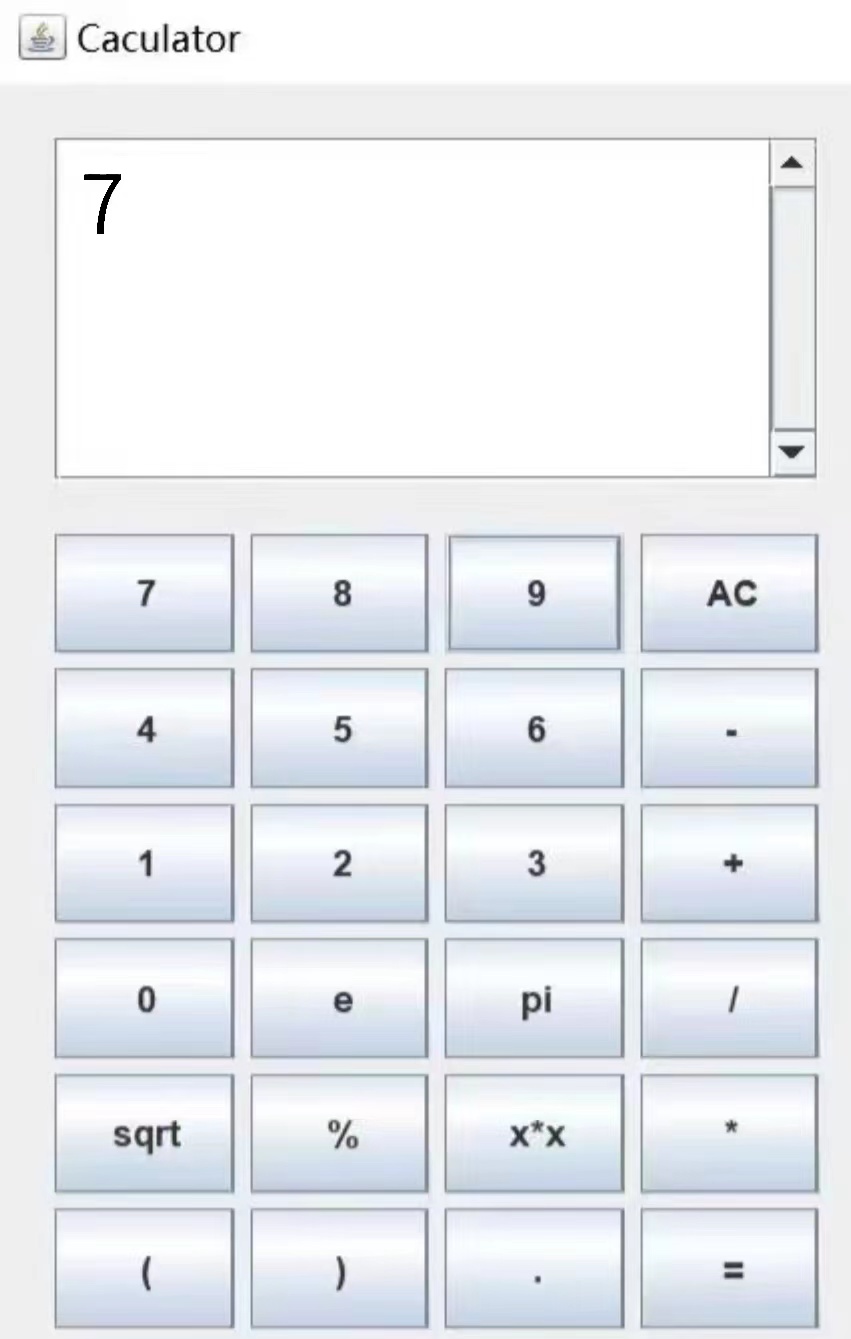Screen dimensions: 851x1339
Task: Select the multiplication asterisk key
Action: tap(730, 1134)
